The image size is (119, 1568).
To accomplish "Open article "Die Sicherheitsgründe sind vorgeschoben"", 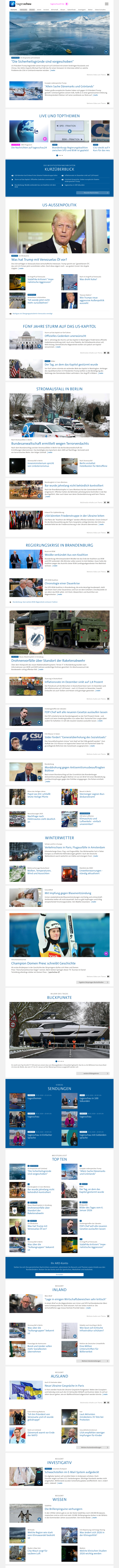I will [x=42, y=62].
